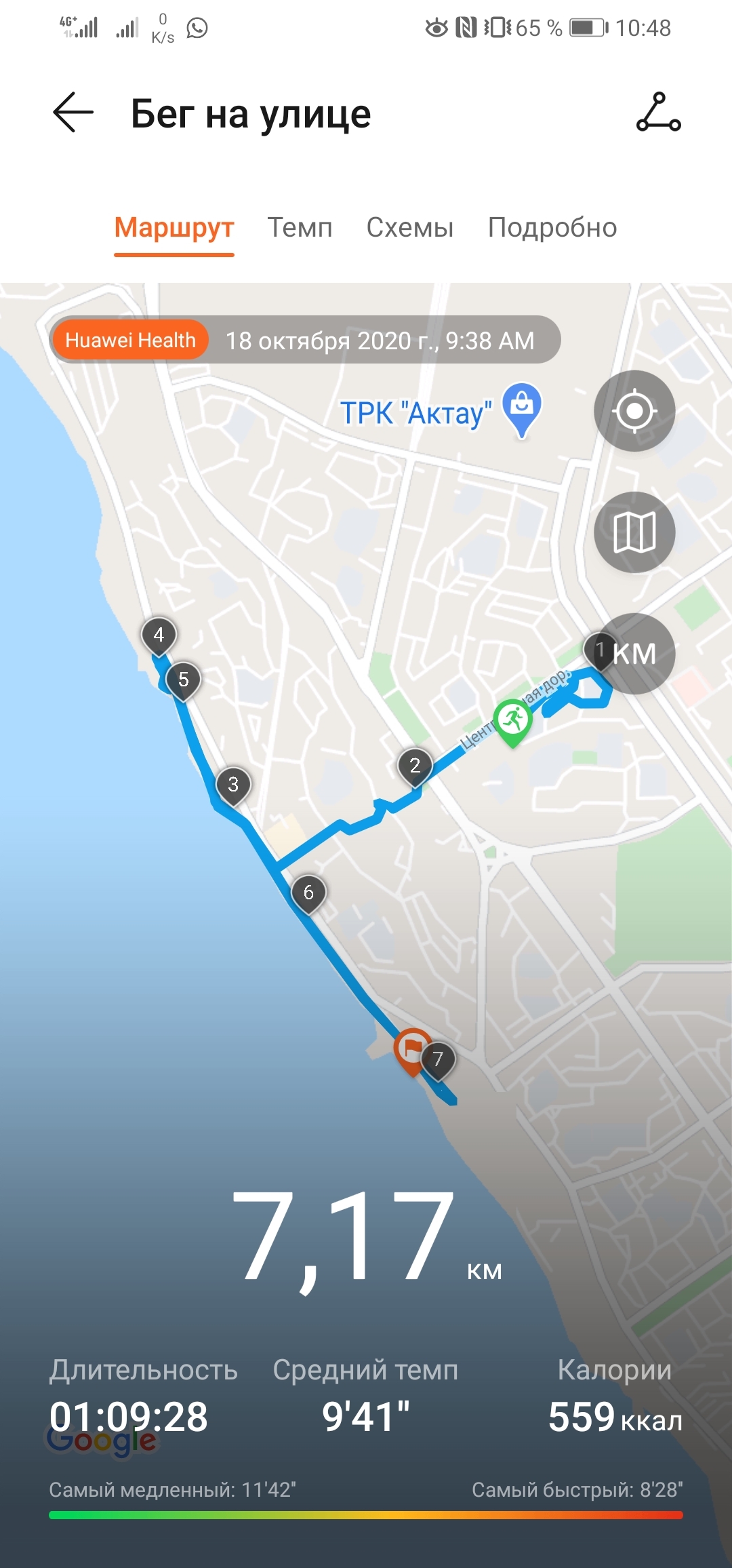Toggle the КМ markers button
732x1568 pixels.
tap(636, 654)
